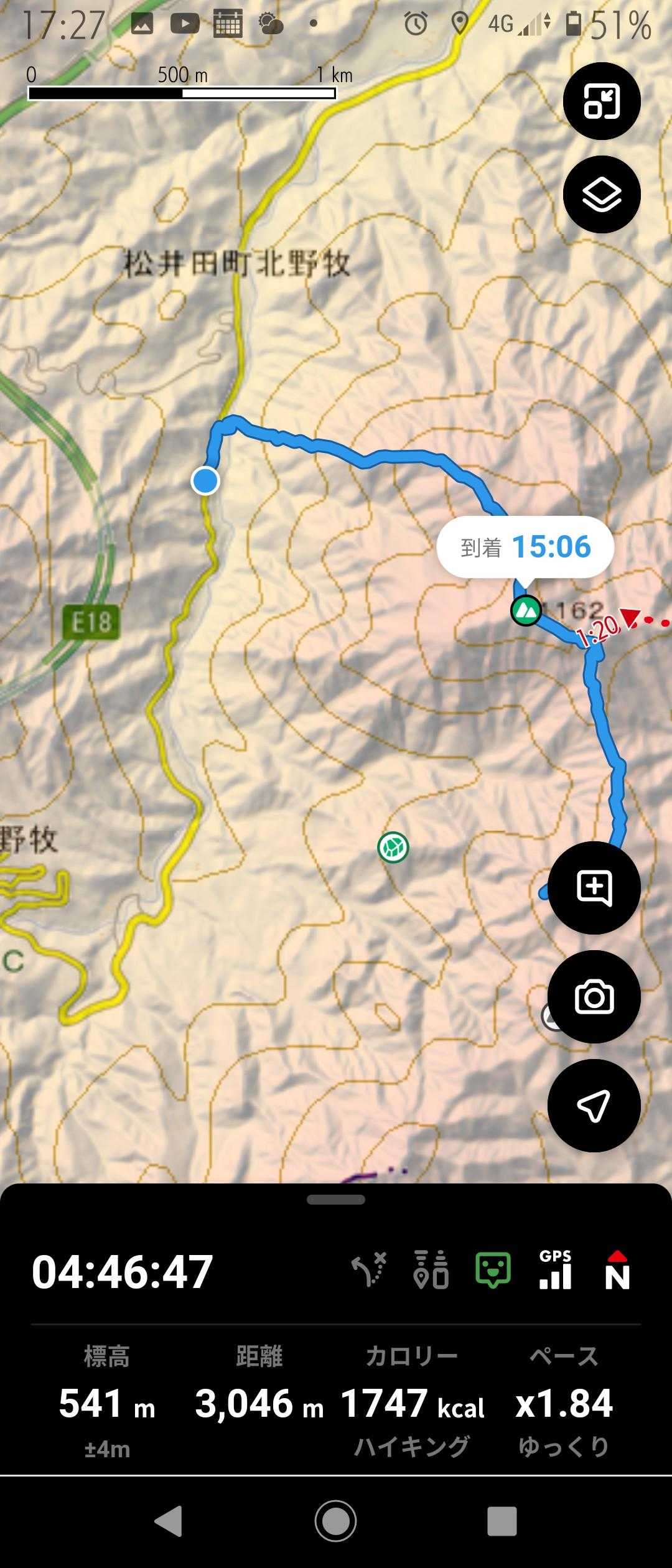Add a field memo note
Image resolution: width=672 pixels, height=1568 pixels.
click(594, 888)
